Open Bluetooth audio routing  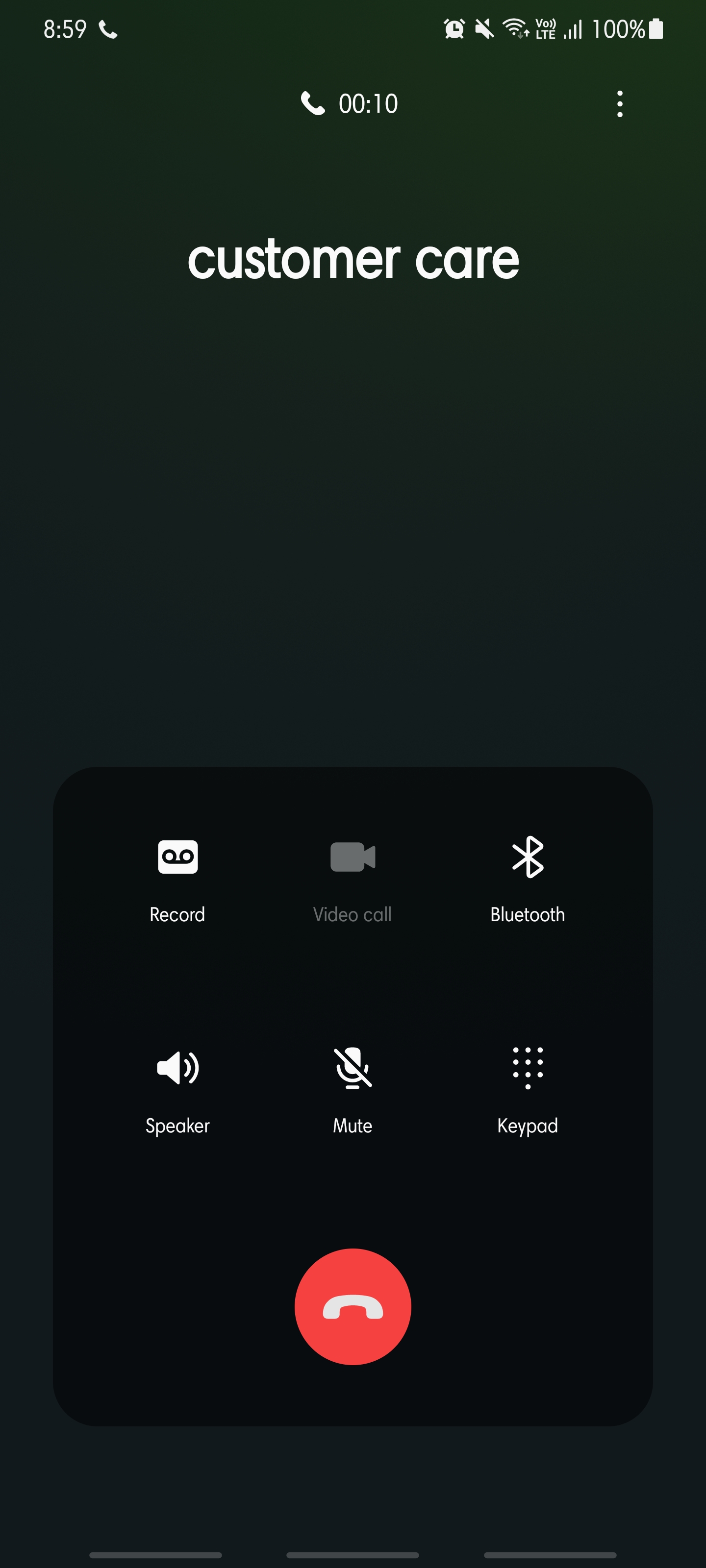[528, 857]
